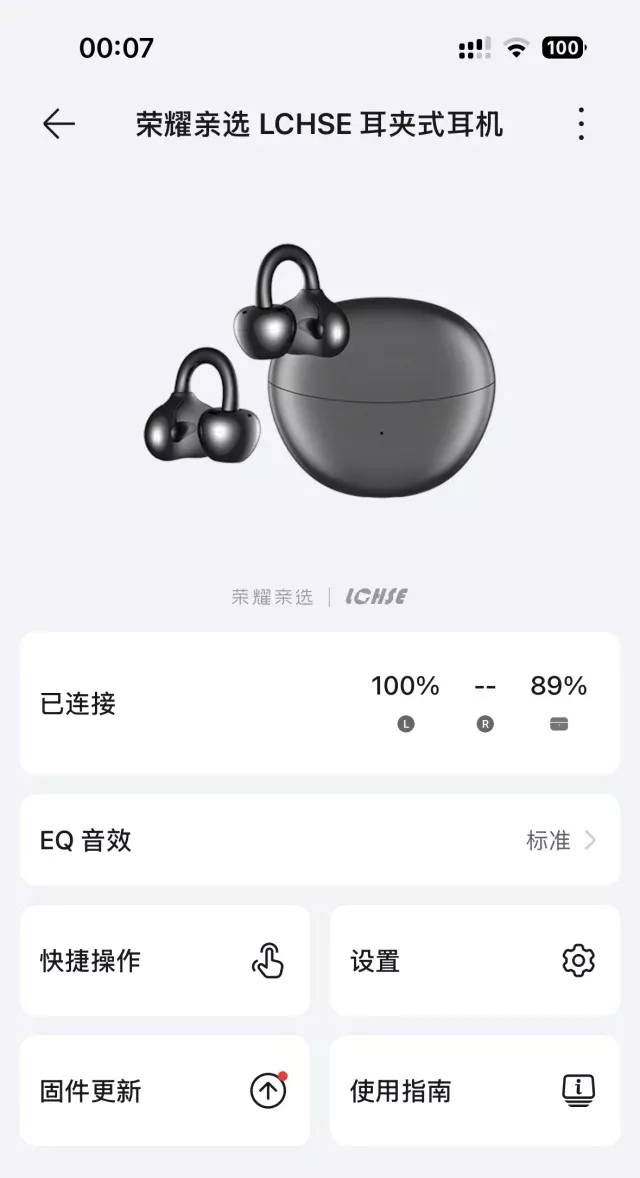Image resolution: width=640 pixels, height=1178 pixels.
Task: Go back using the arrow icon
Action: pos(59,124)
